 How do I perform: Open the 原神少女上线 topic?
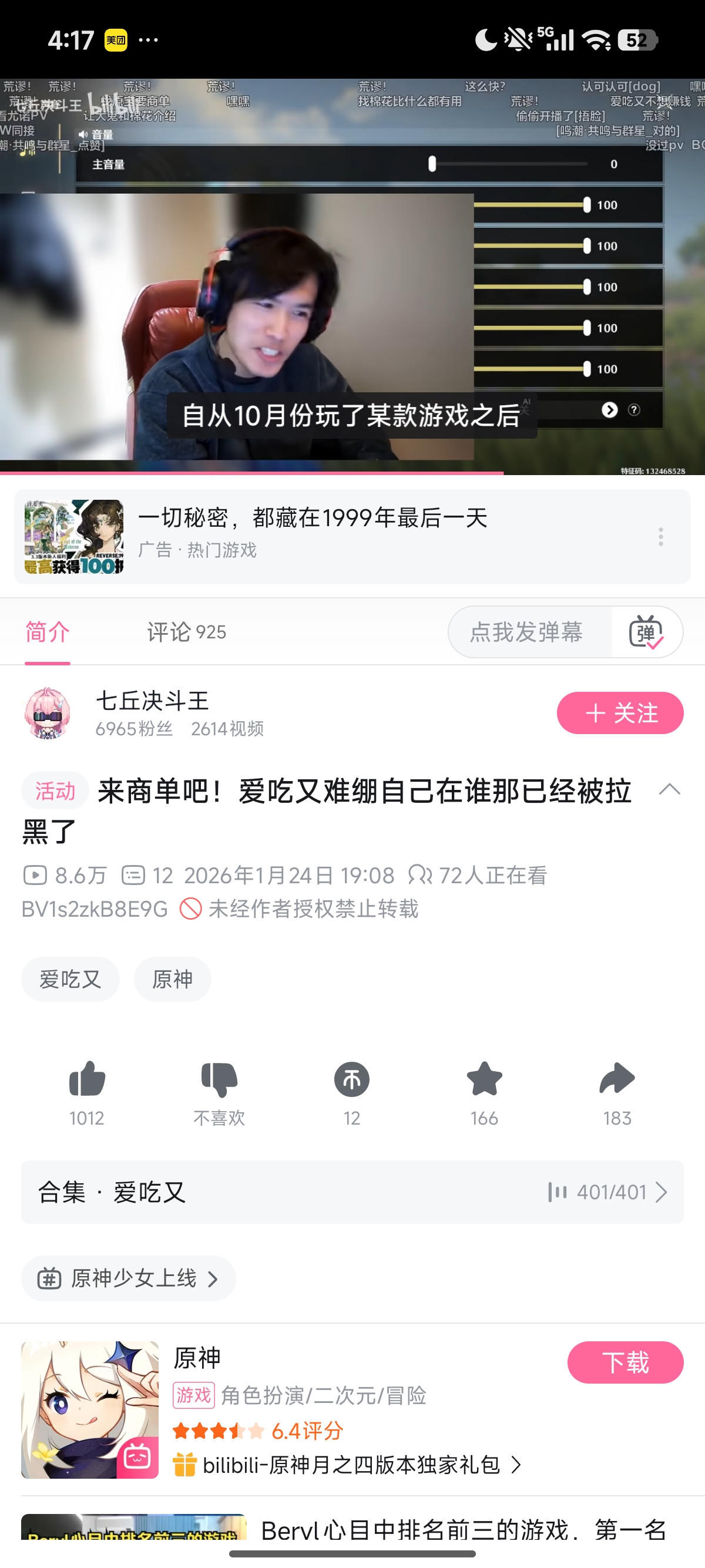[129, 1278]
